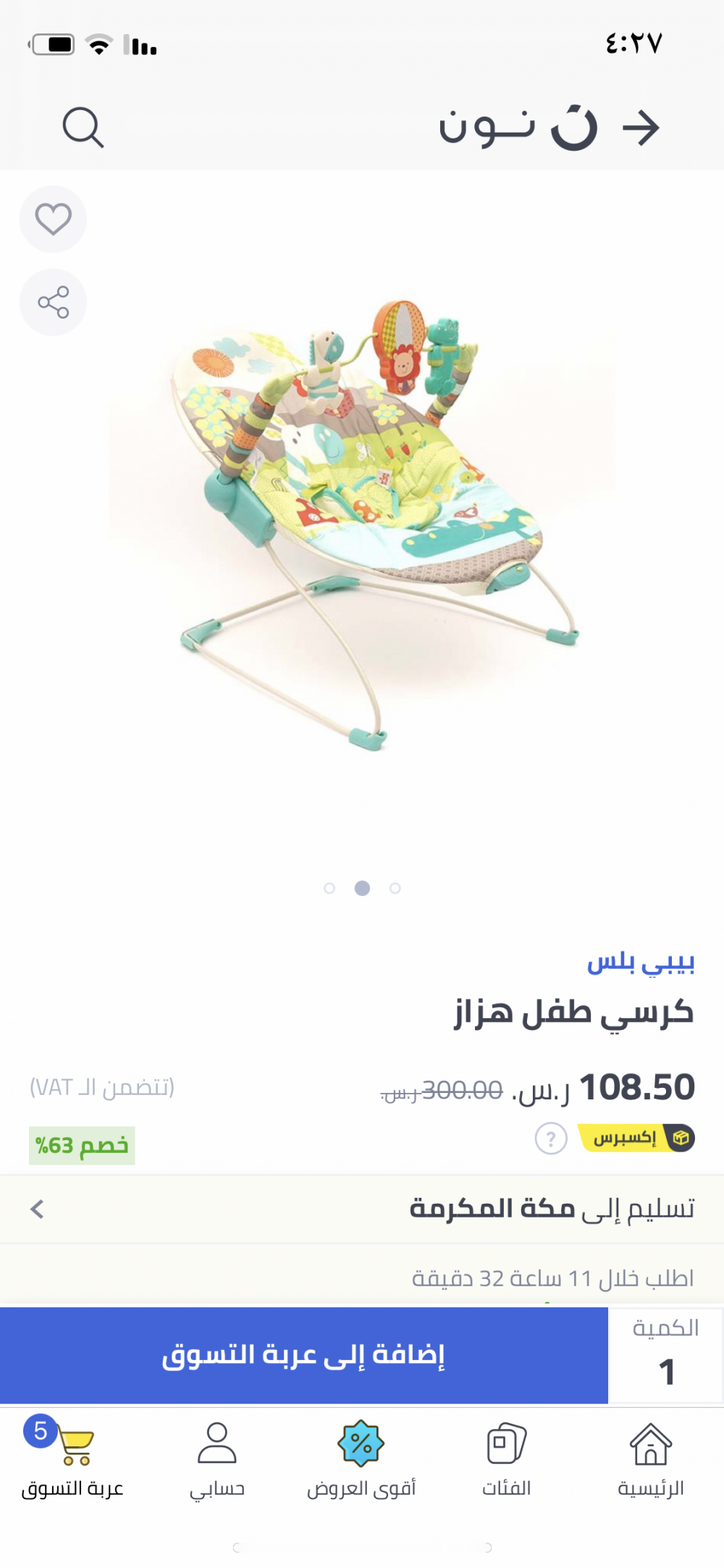Go back using the arrow icon
This screenshot has height=1568, width=724.
(x=641, y=128)
